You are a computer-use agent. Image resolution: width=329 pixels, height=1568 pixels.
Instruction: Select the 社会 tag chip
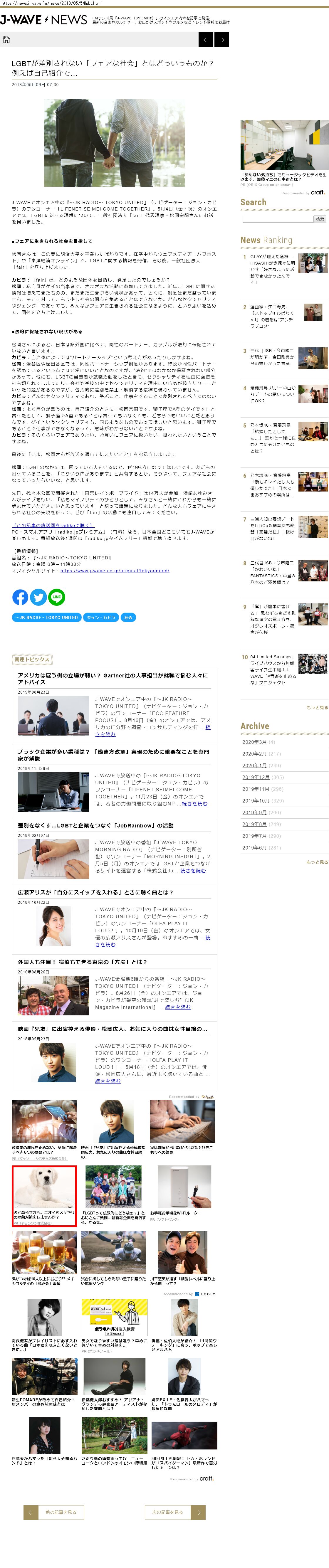(128, 617)
